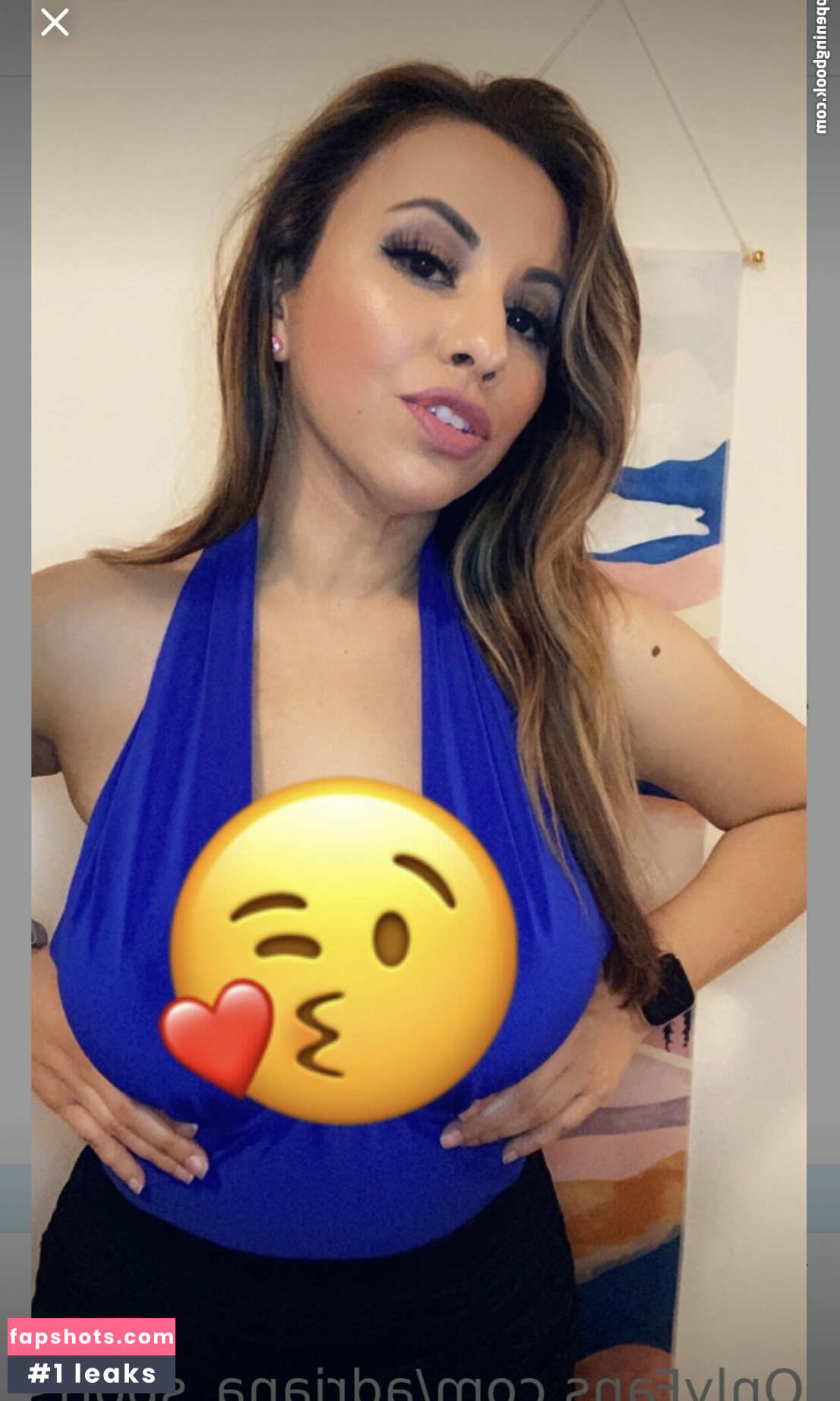Close the full-screen photo viewer
The width and height of the screenshot is (840, 1401).
click(x=55, y=23)
